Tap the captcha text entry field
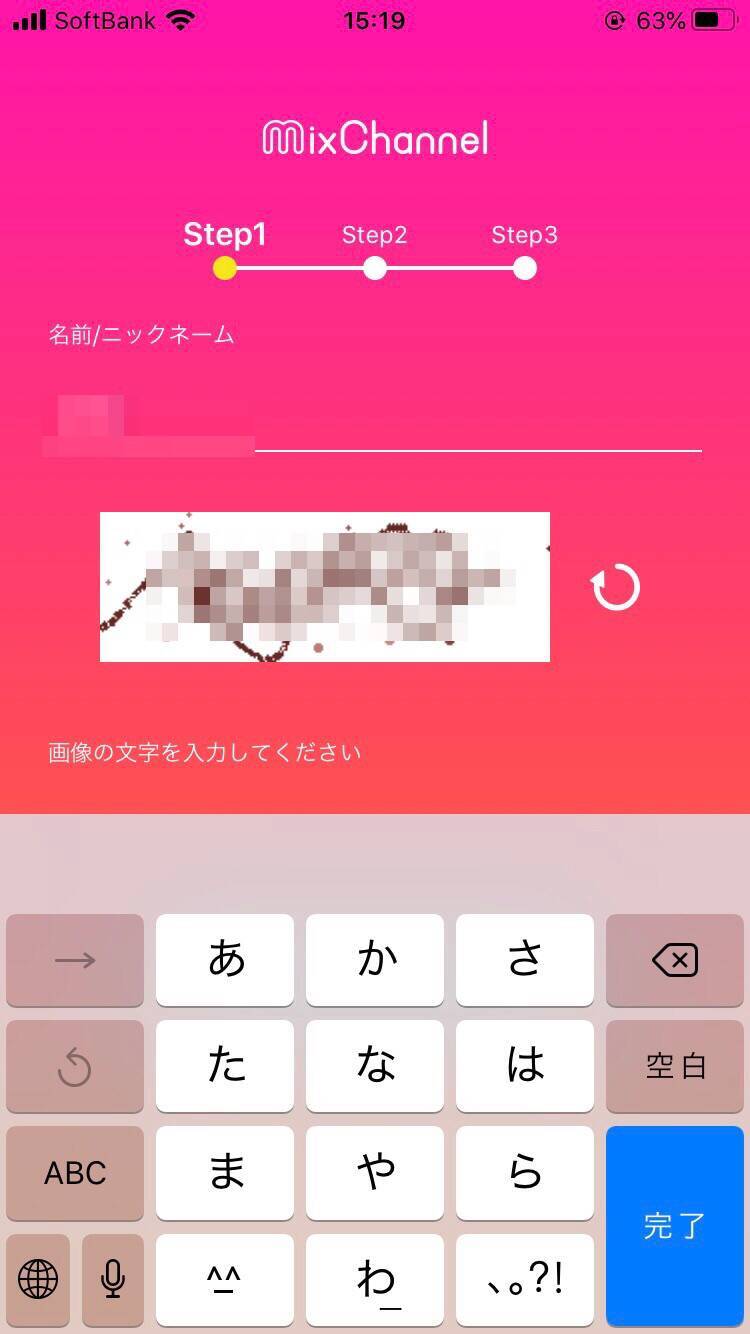 300,752
